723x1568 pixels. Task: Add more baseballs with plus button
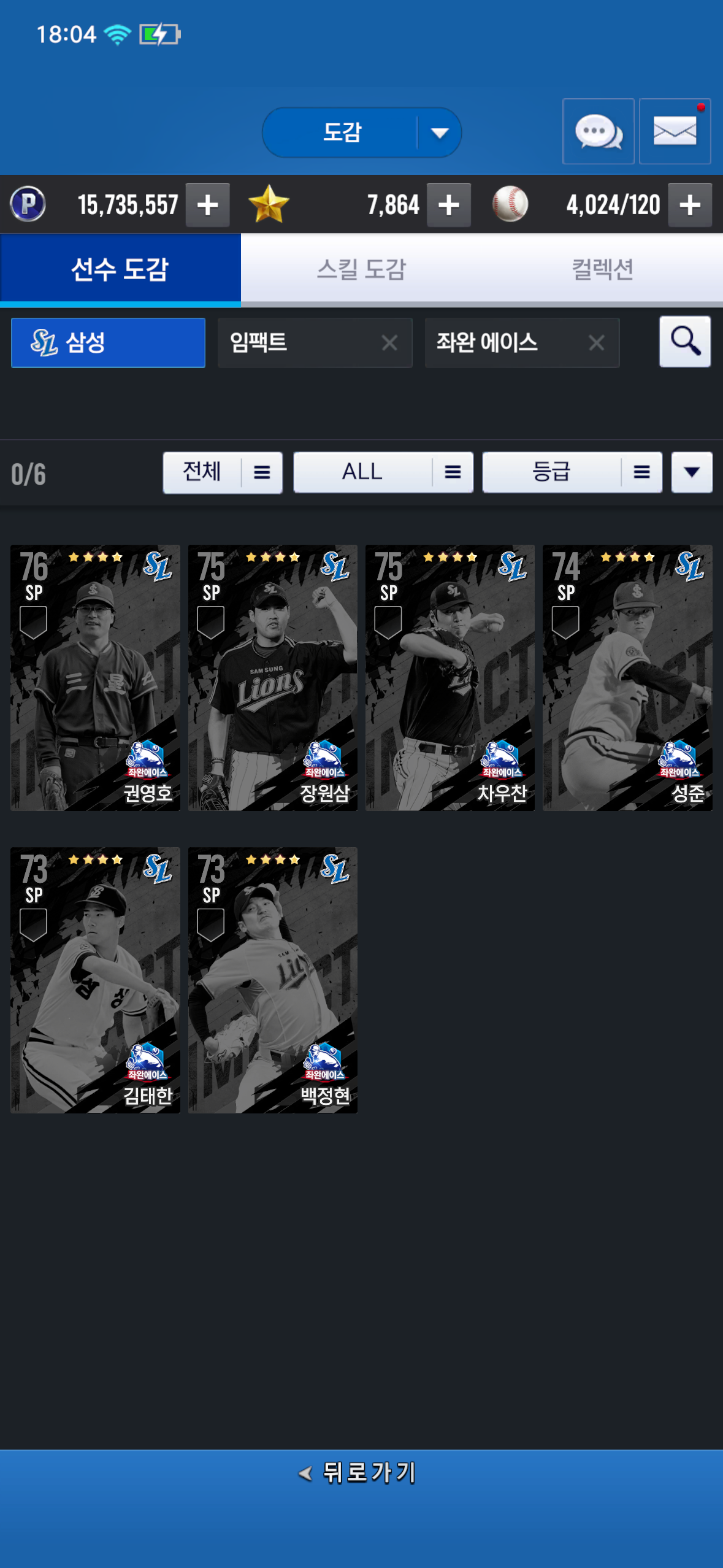689,205
